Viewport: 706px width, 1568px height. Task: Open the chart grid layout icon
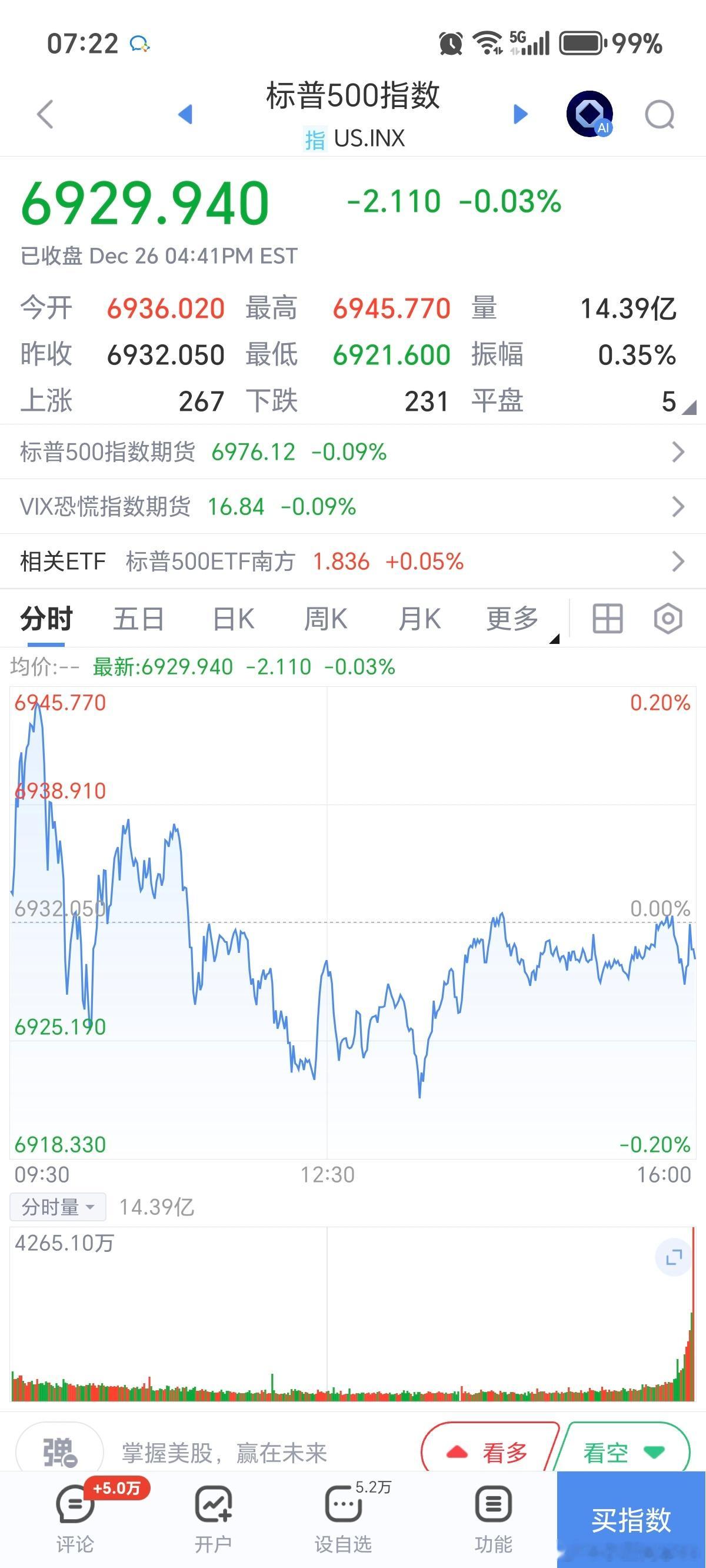(606, 617)
